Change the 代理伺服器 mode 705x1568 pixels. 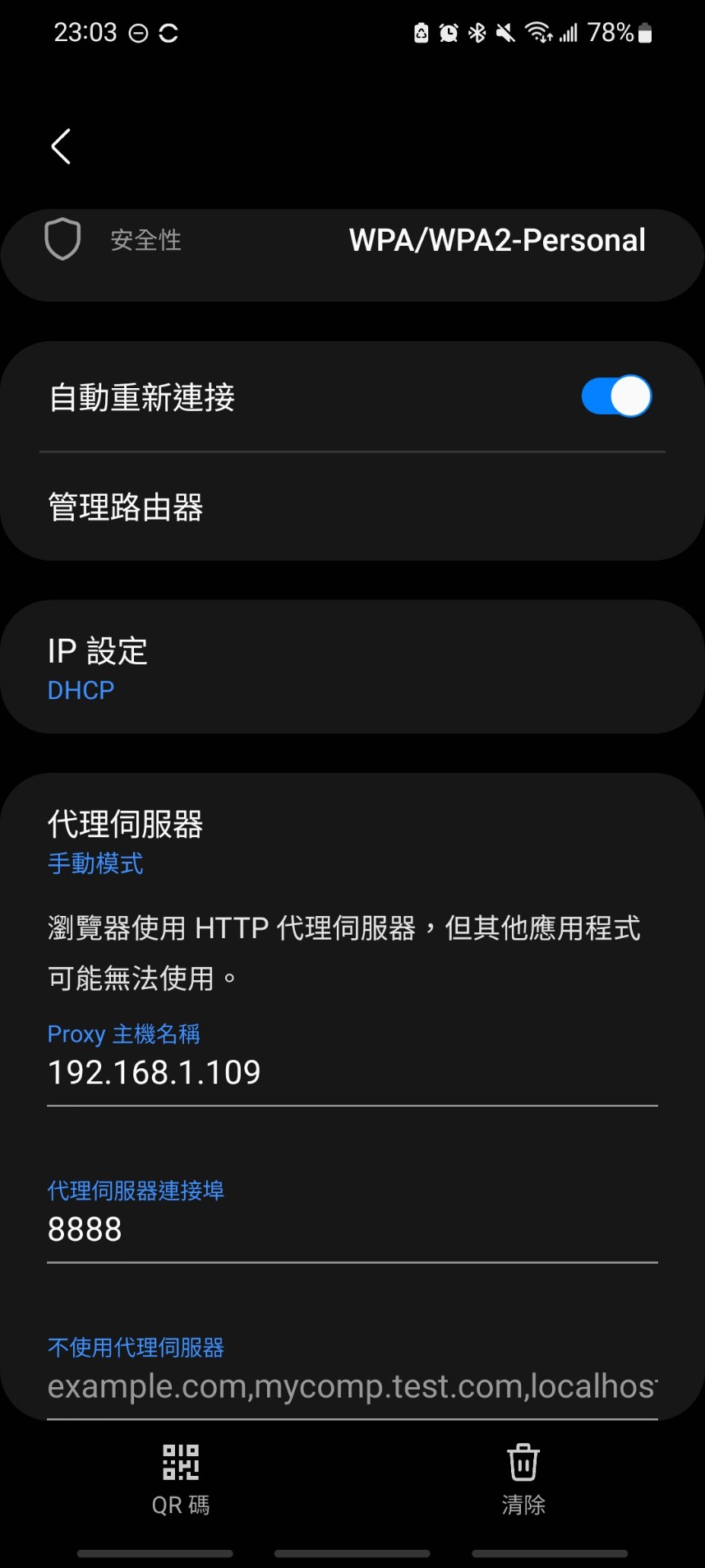[352, 842]
